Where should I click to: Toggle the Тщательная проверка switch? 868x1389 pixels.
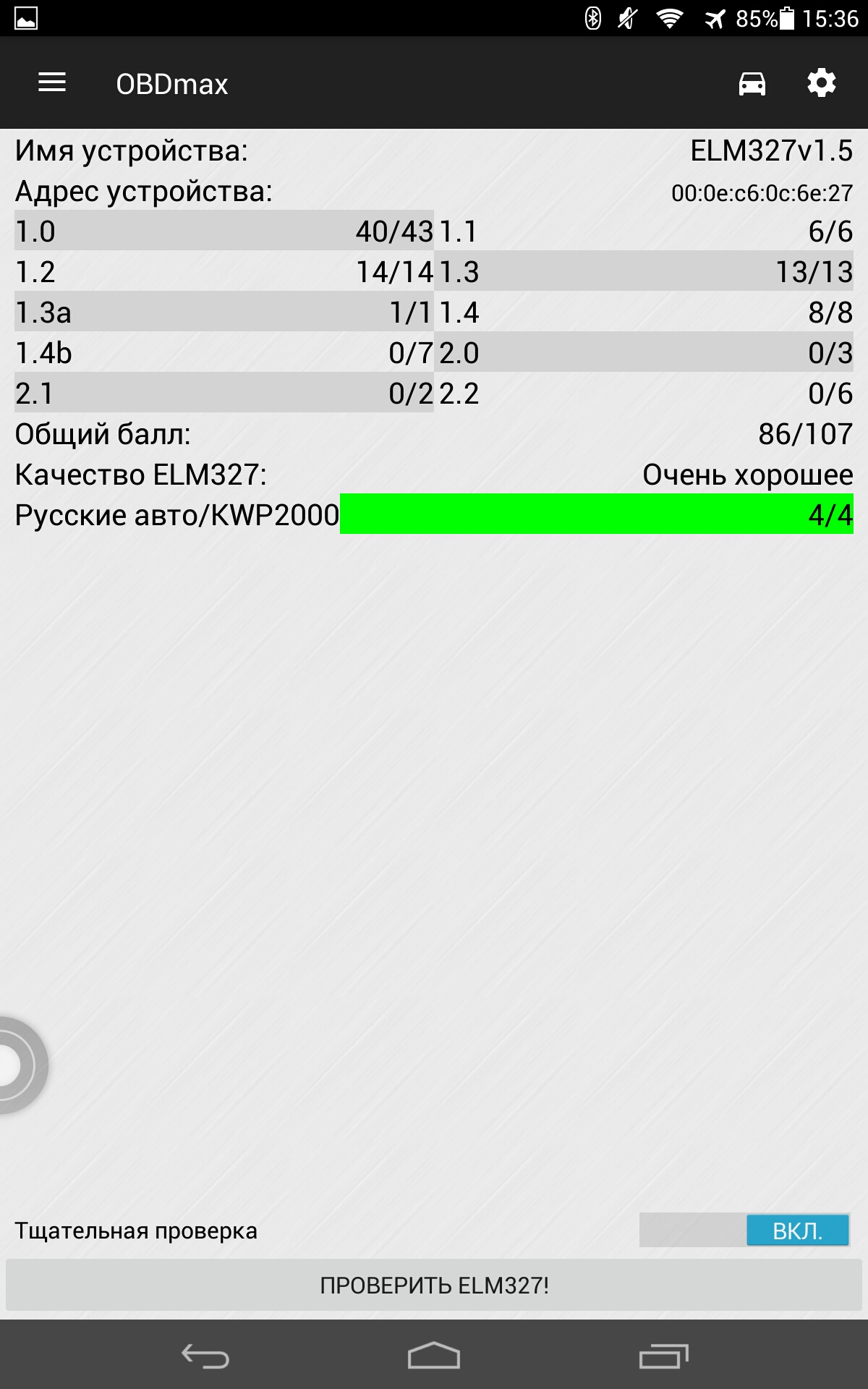click(744, 1230)
